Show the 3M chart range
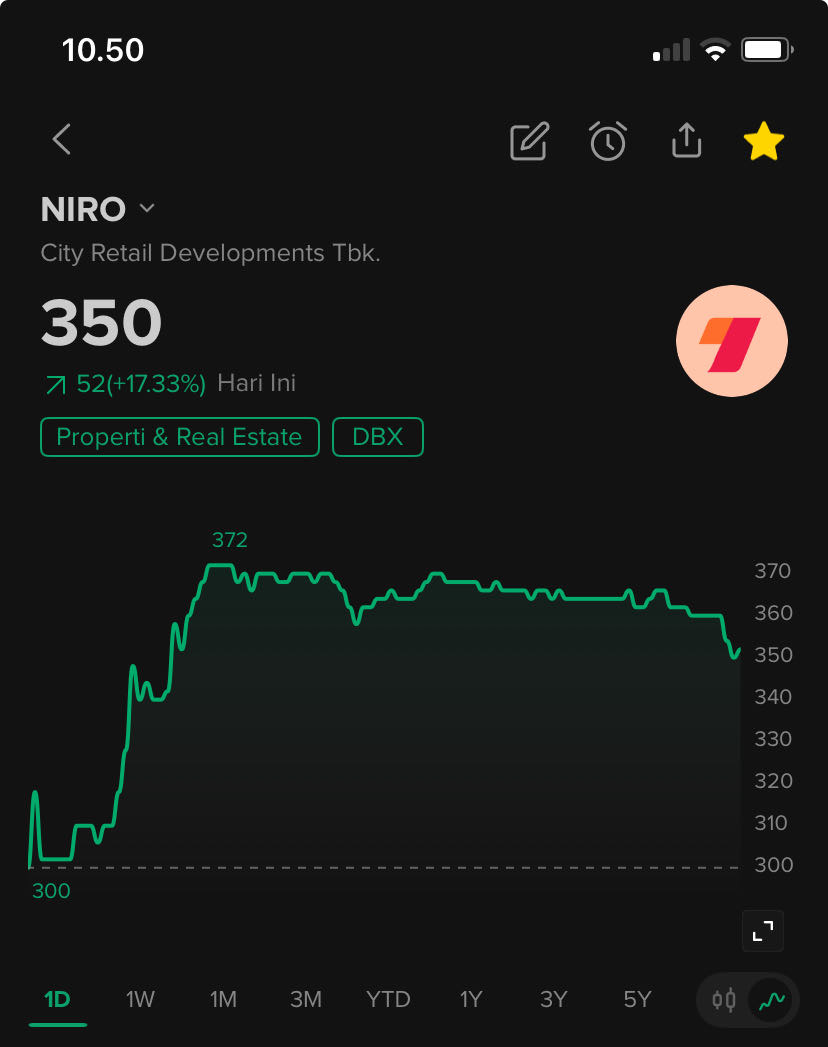This screenshot has width=828, height=1047. tap(306, 999)
